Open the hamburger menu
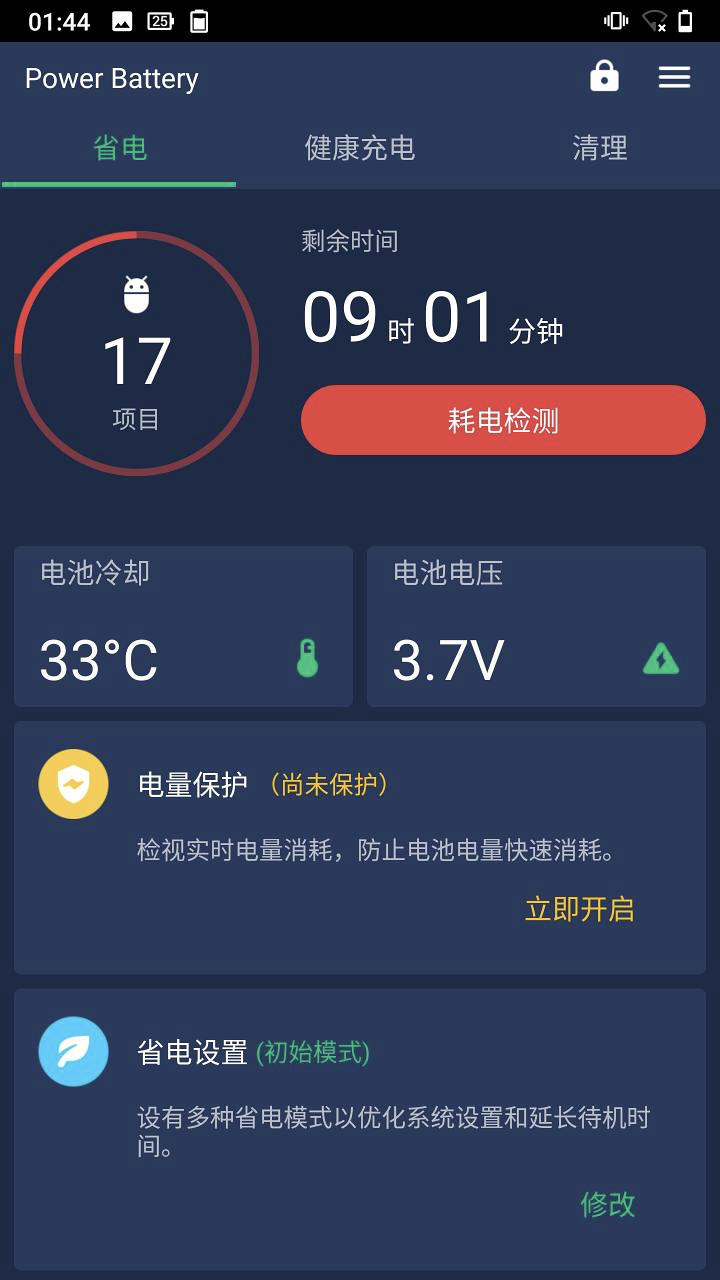This screenshot has height=1280, width=720. pyautogui.click(x=674, y=77)
